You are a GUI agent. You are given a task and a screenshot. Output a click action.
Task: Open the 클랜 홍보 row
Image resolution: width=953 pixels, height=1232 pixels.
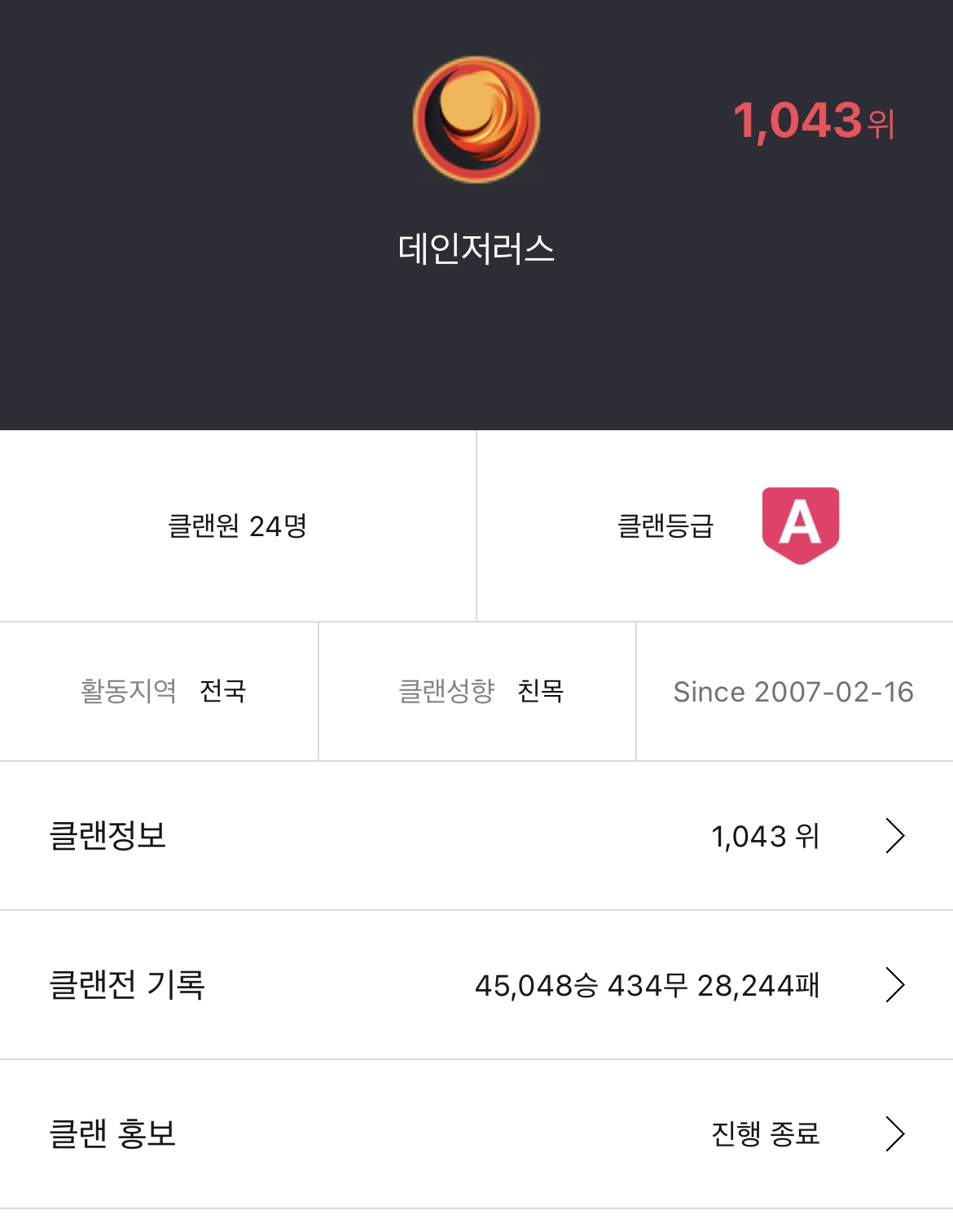[x=476, y=1134]
